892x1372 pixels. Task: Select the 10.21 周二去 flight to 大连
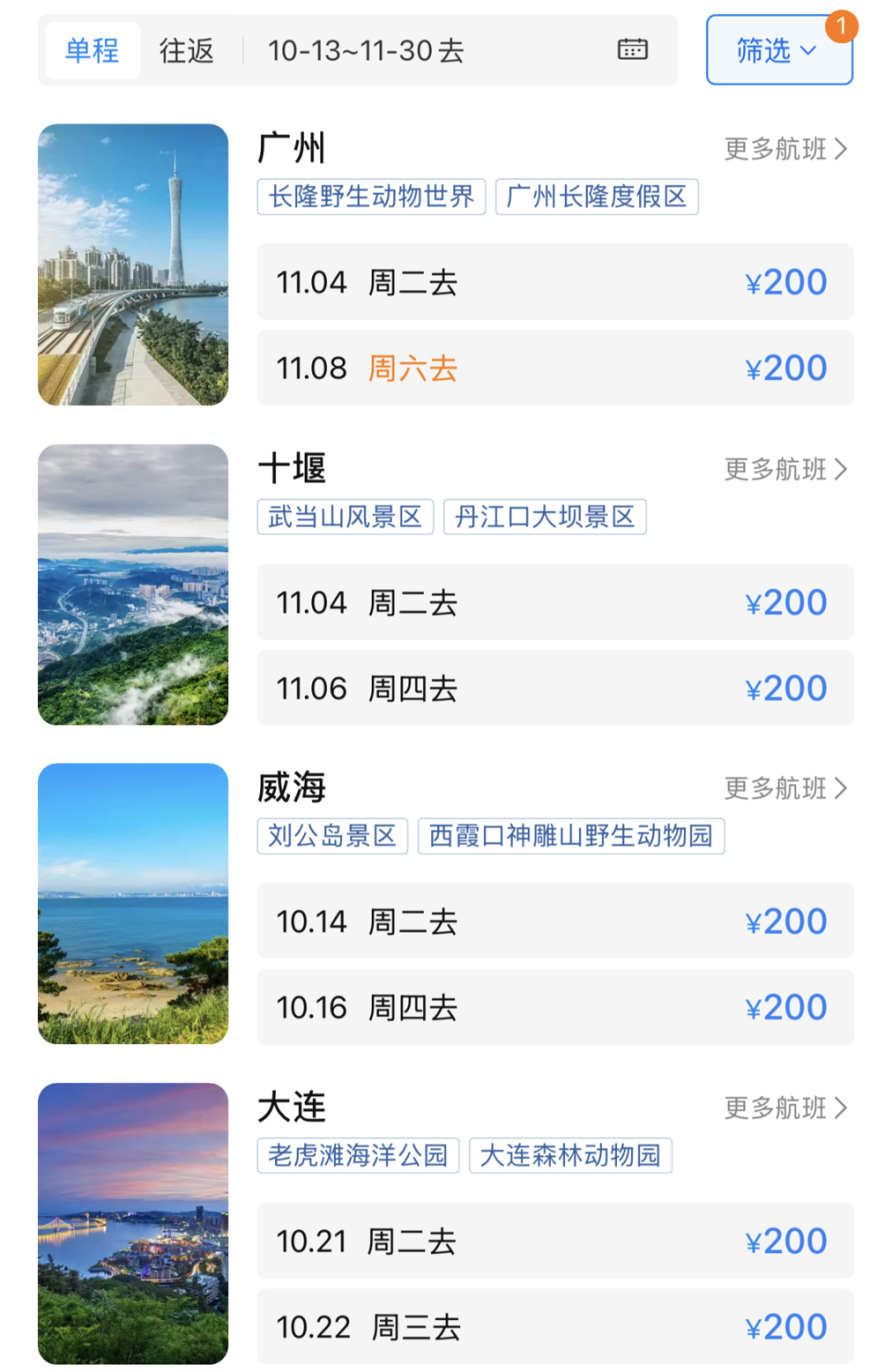point(555,1241)
